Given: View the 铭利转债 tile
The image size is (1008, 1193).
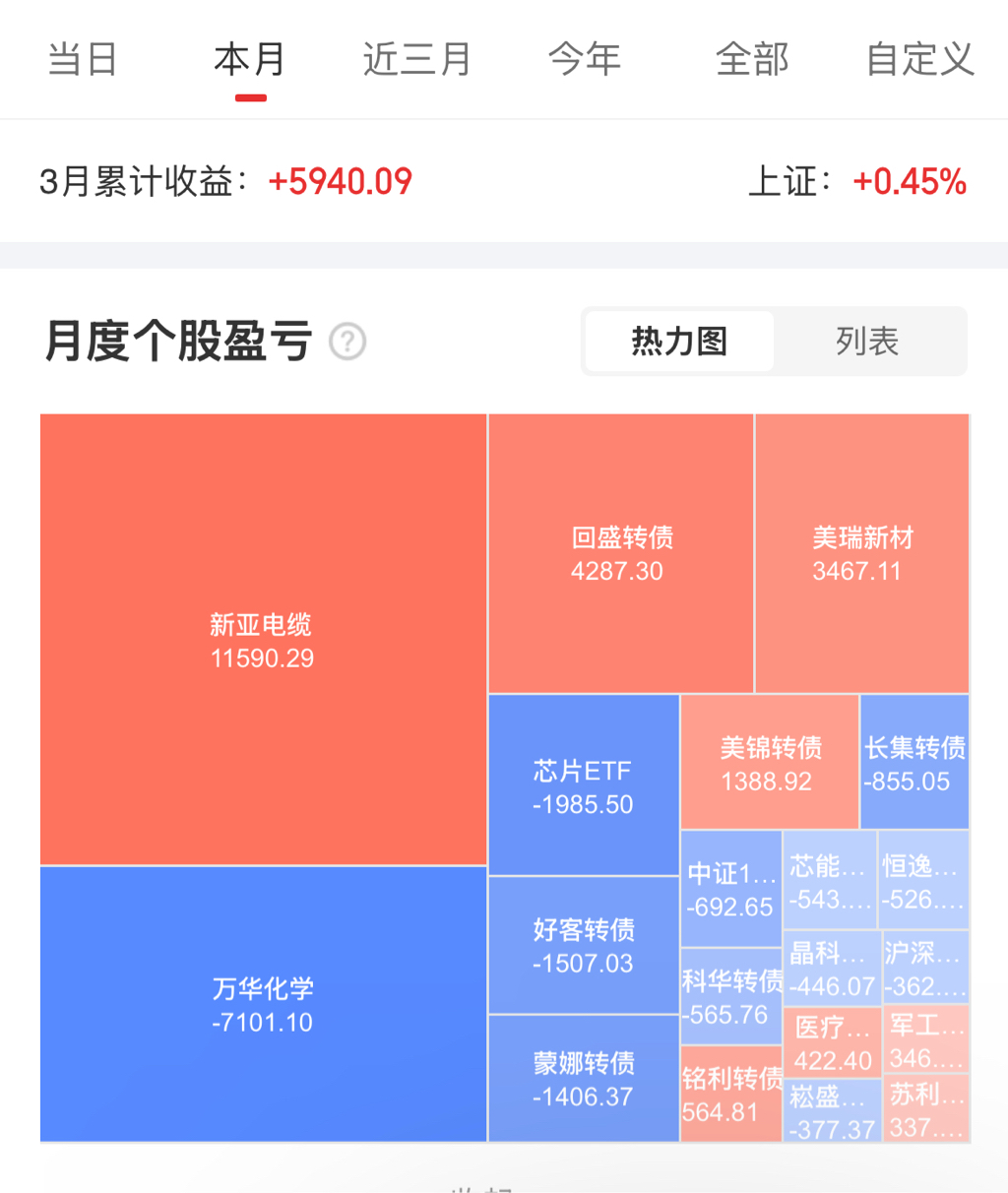Looking at the screenshot, I should [730, 1094].
